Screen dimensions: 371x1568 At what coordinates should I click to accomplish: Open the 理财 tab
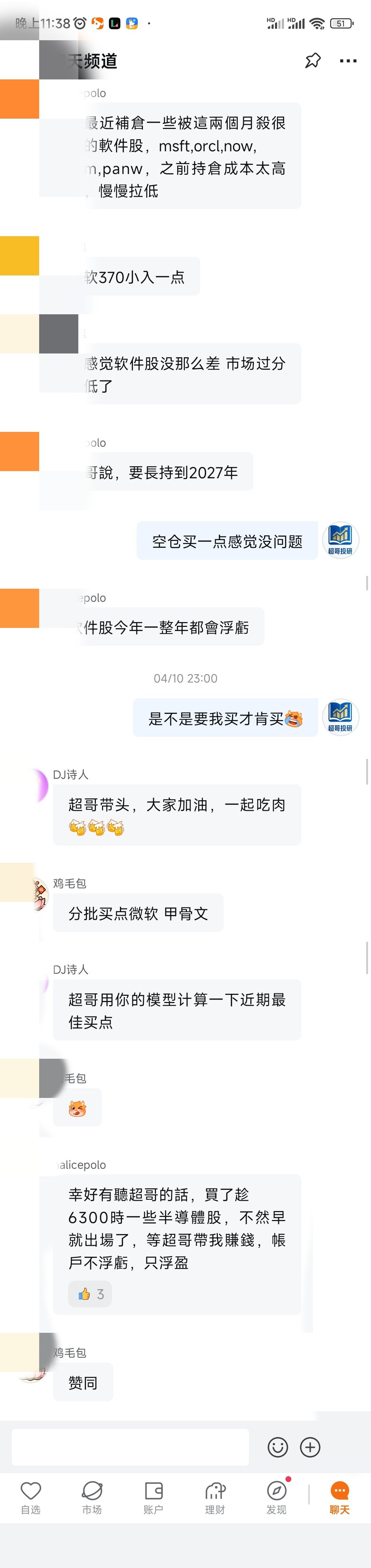pos(215,1498)
